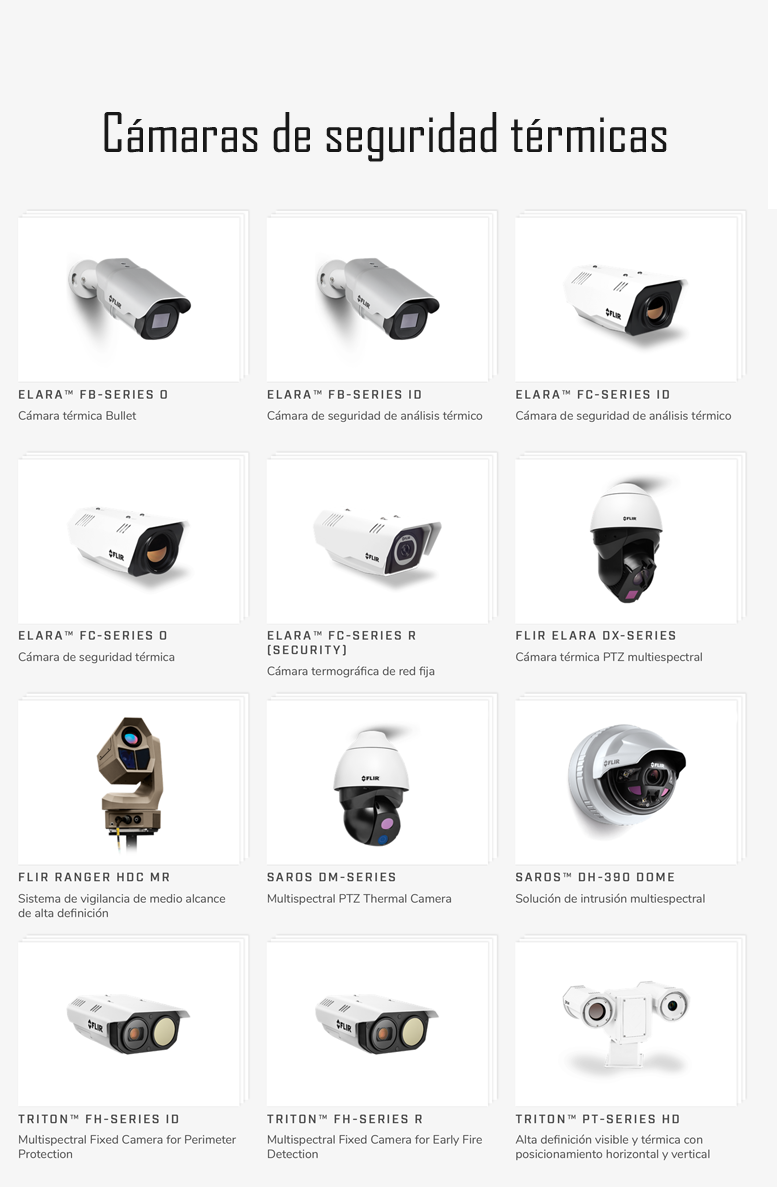Open Elara FC-Series R (Security) card
Image resolution: width=777 pixels, height=1187 pixels.
click(378, 541)
